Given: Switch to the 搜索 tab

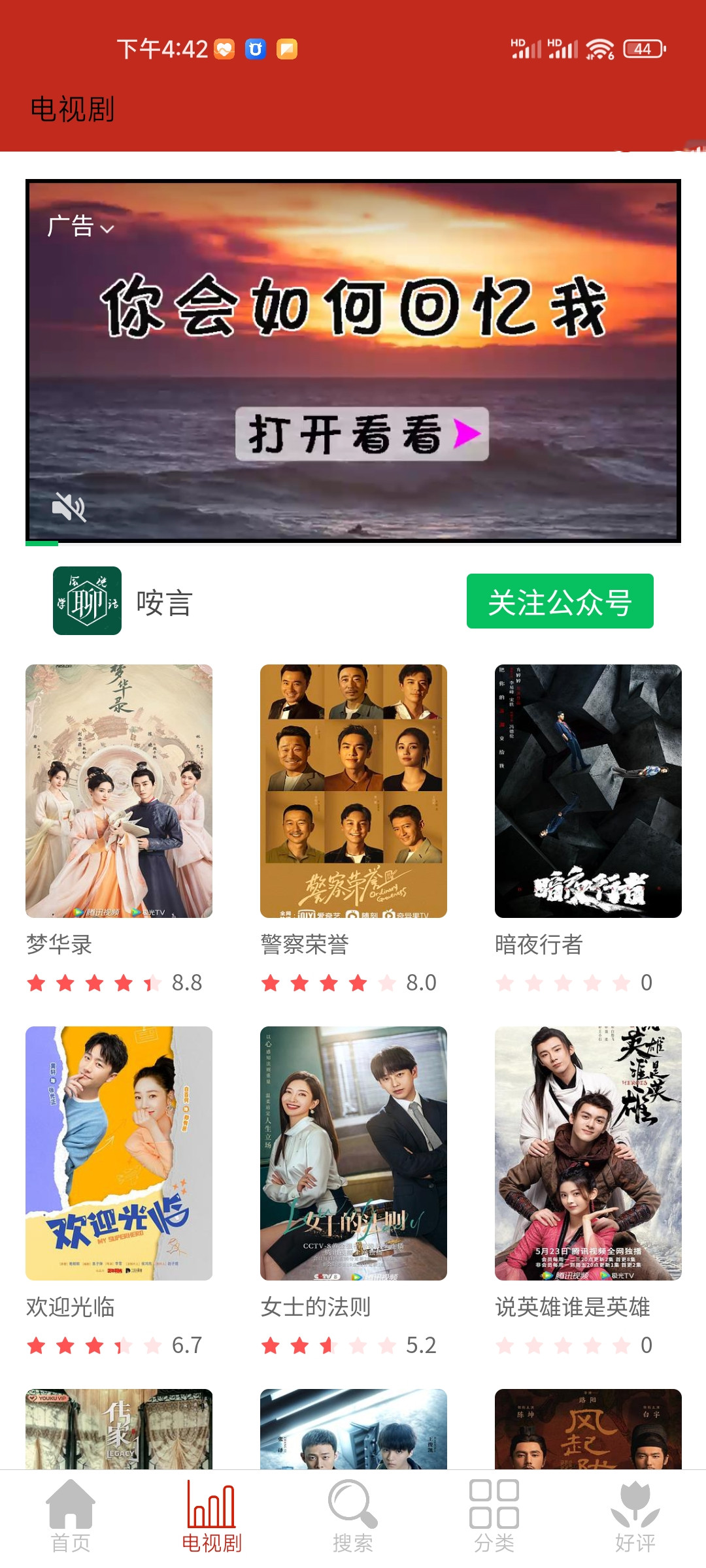Looking at the screenshot, I should (x=353, y=1516).
